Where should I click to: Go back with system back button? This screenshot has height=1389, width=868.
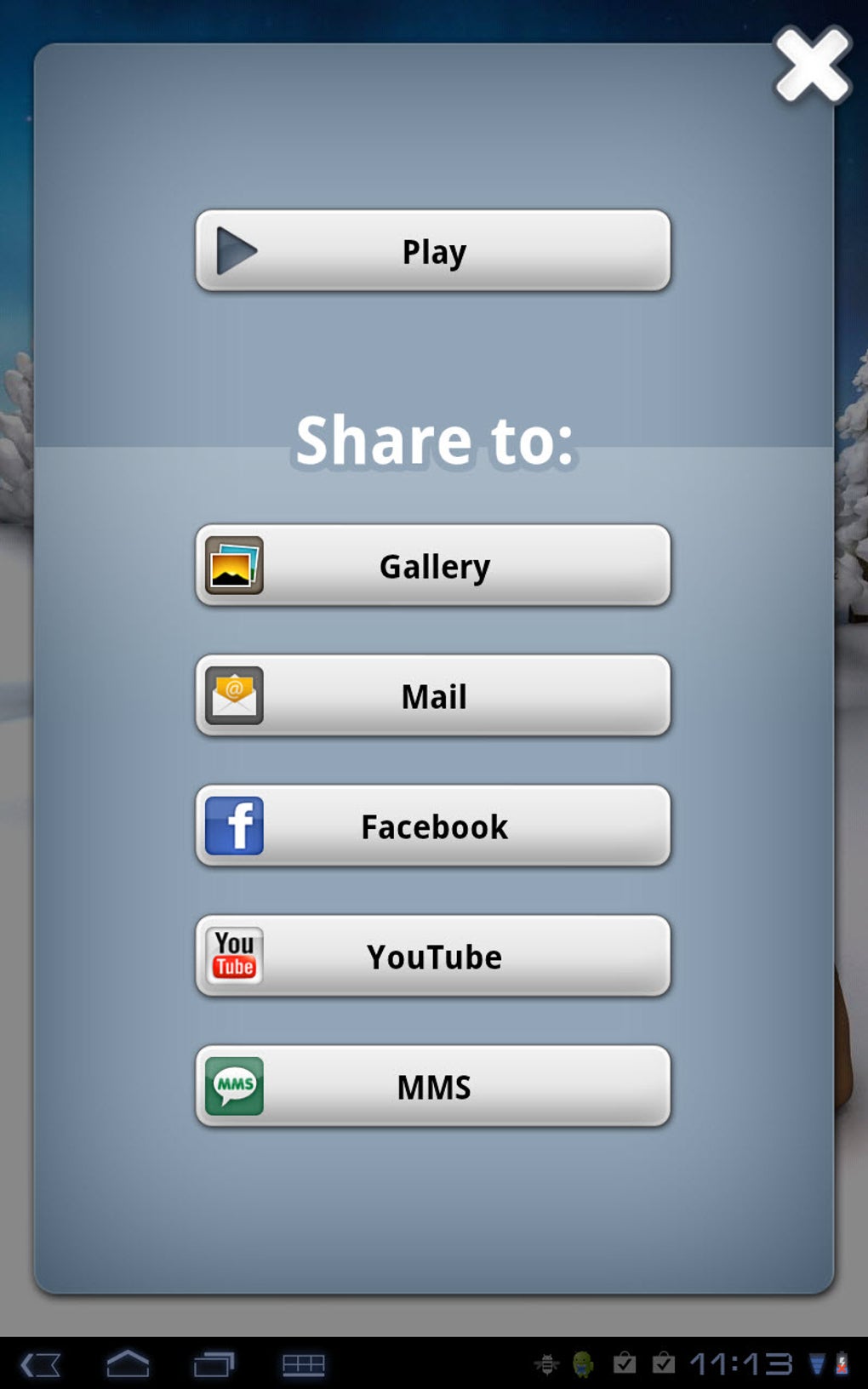click(41, 1364)
